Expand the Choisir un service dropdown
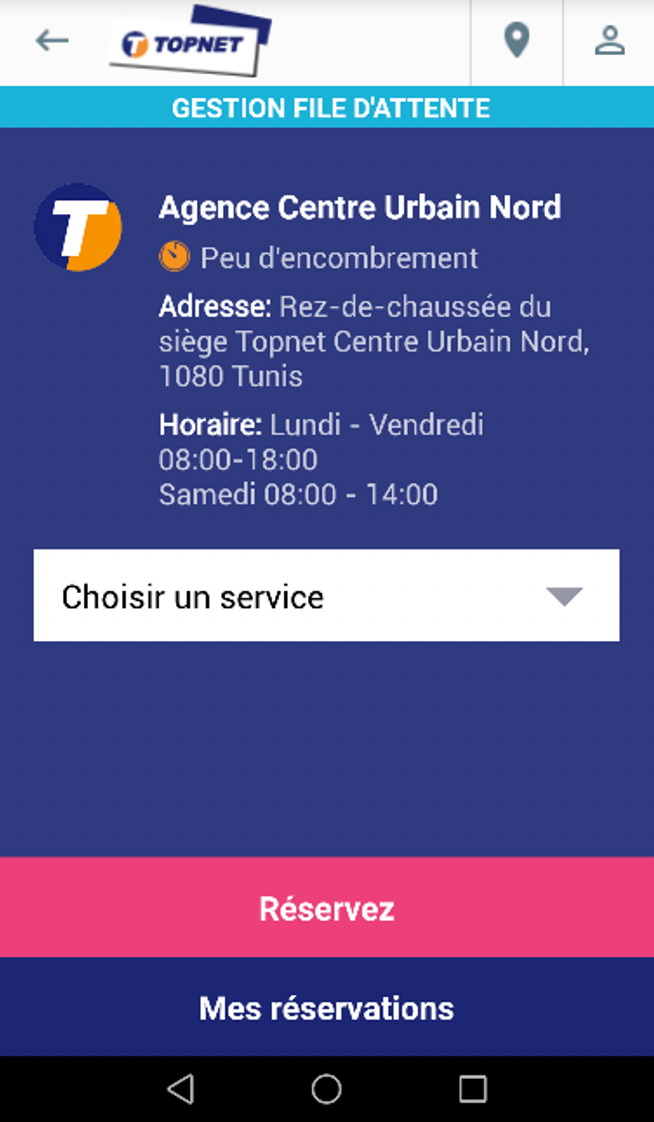Image resolution: width=654 pixels, height=1122 pixels. (326, 595)
